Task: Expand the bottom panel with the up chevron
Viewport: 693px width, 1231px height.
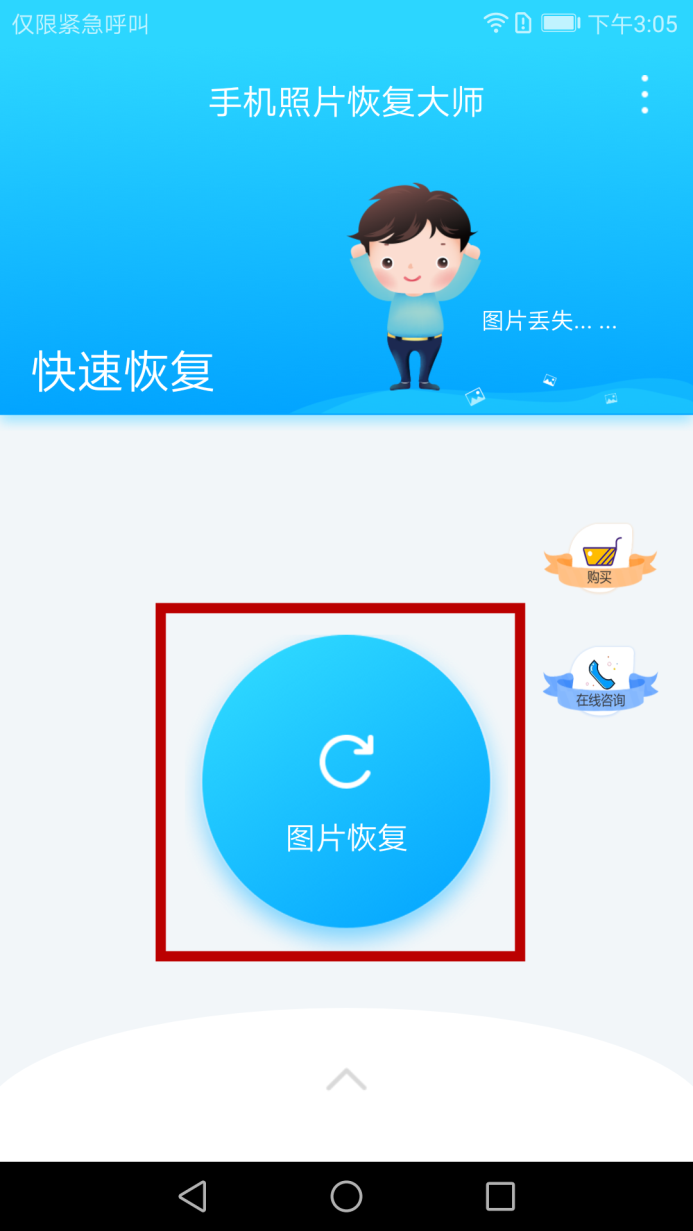Action: (x=346, y=1079)
